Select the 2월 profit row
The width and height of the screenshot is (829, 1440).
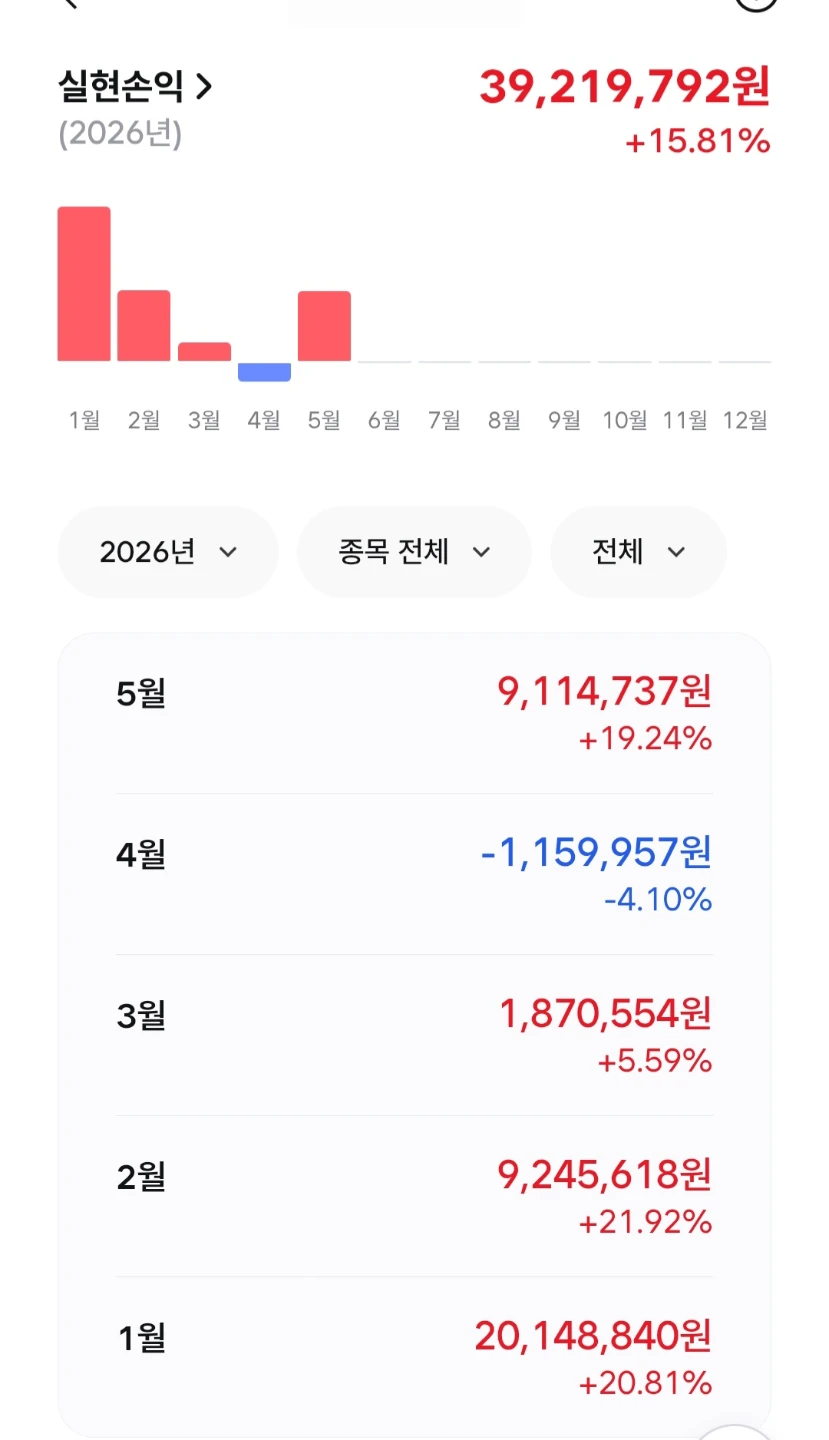tap(414, 1197)
